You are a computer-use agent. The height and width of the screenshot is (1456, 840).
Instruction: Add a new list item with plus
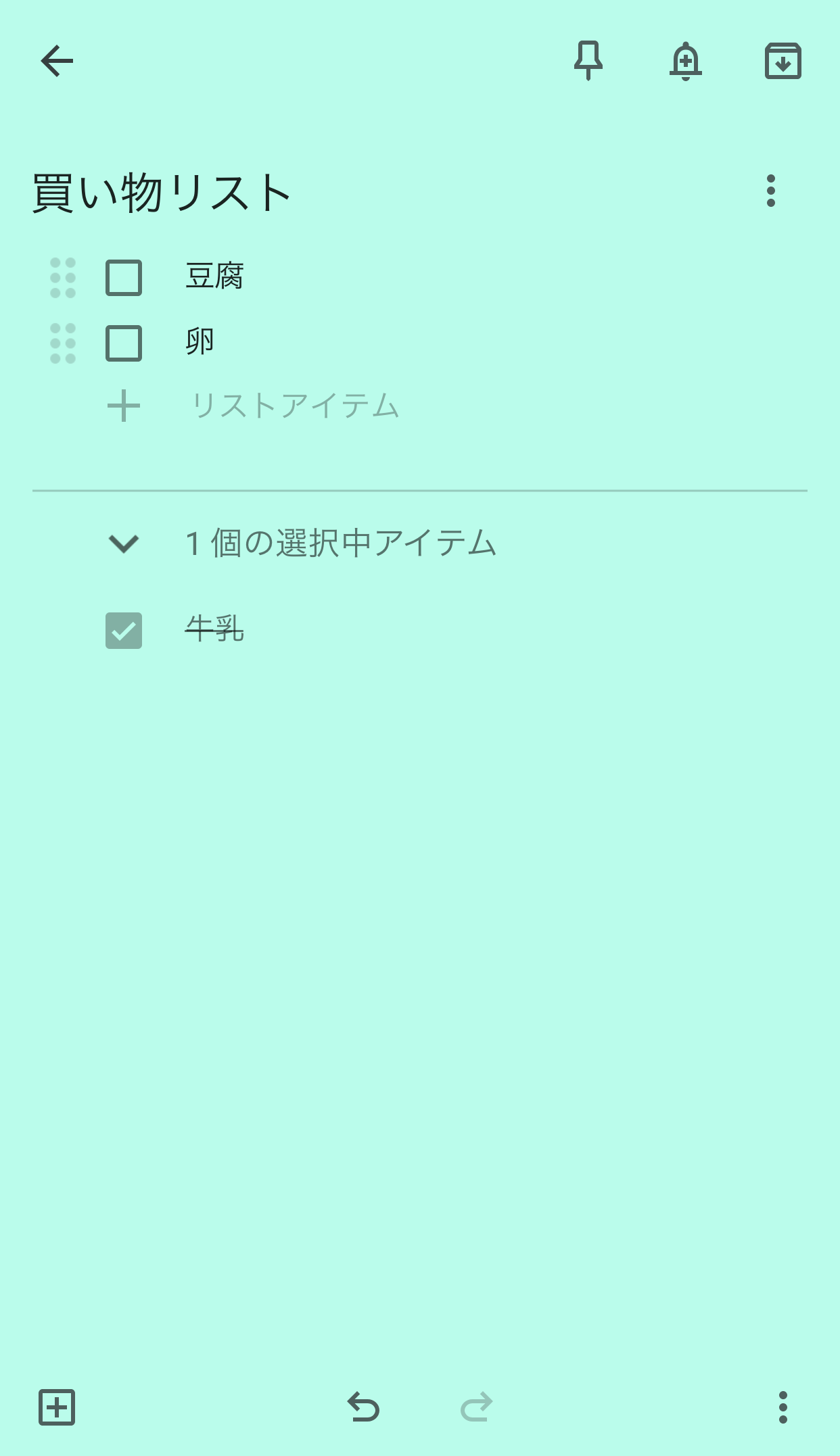124,406
